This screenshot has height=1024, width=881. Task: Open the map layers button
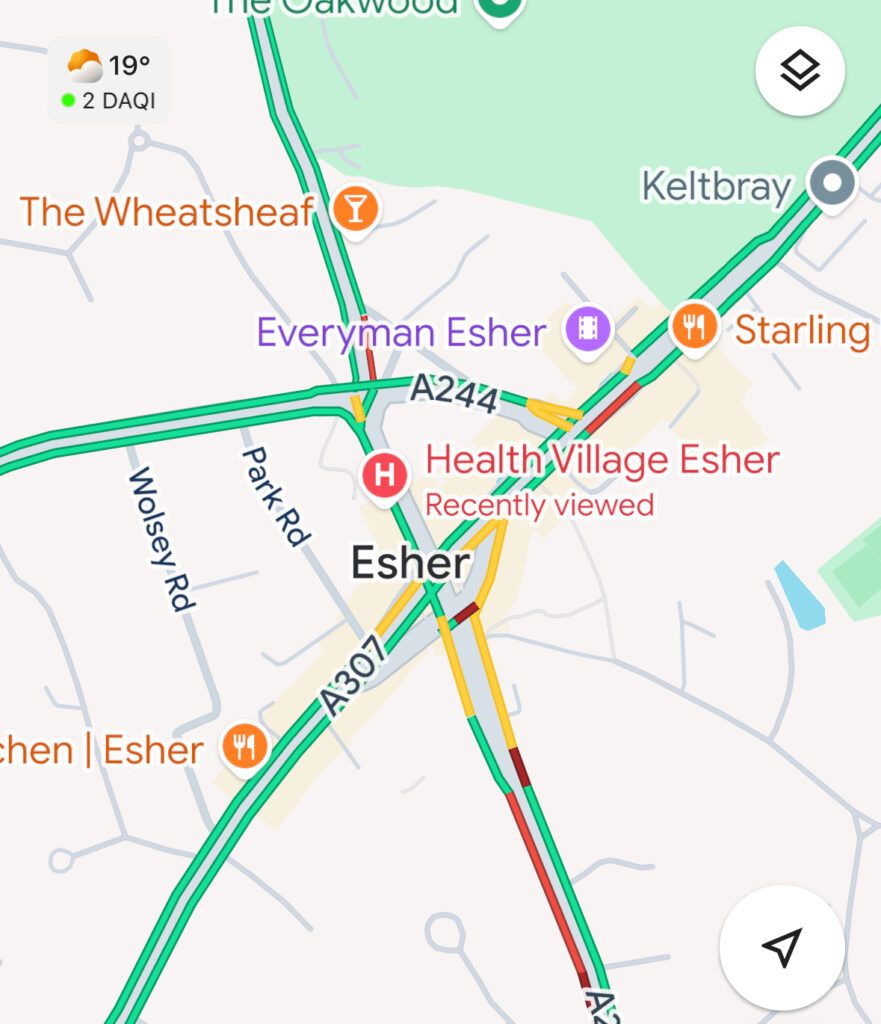point(800,71)
